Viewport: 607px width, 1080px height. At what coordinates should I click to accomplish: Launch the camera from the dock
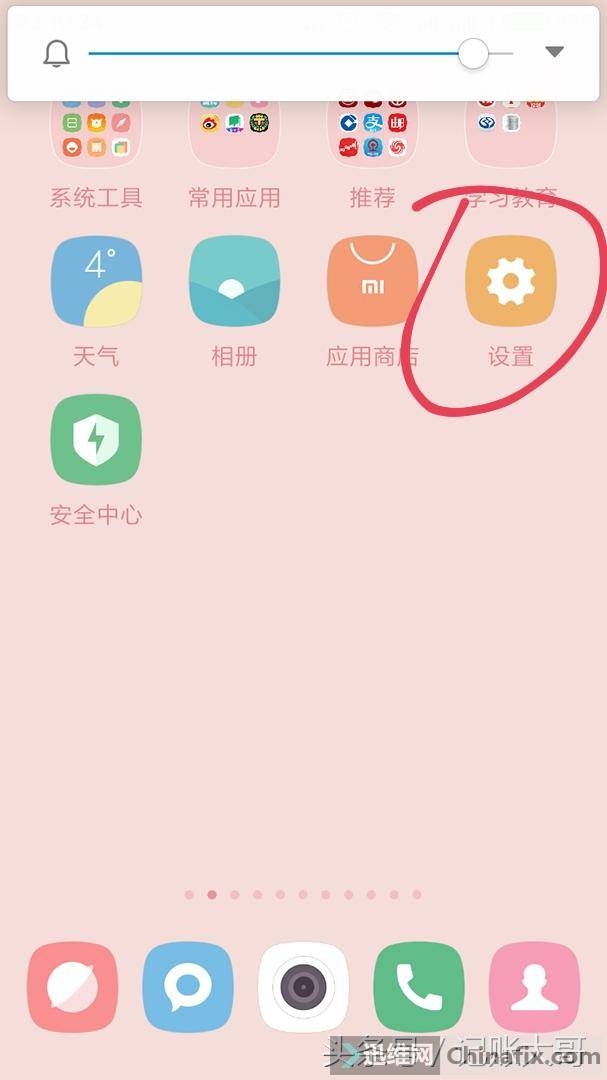(303, 987)
